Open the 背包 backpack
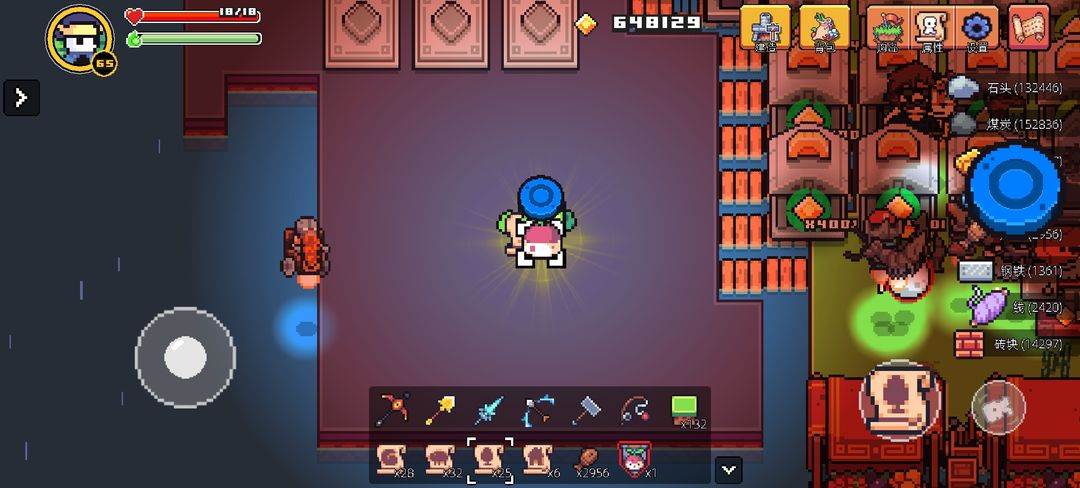 (x=823, y=28)
